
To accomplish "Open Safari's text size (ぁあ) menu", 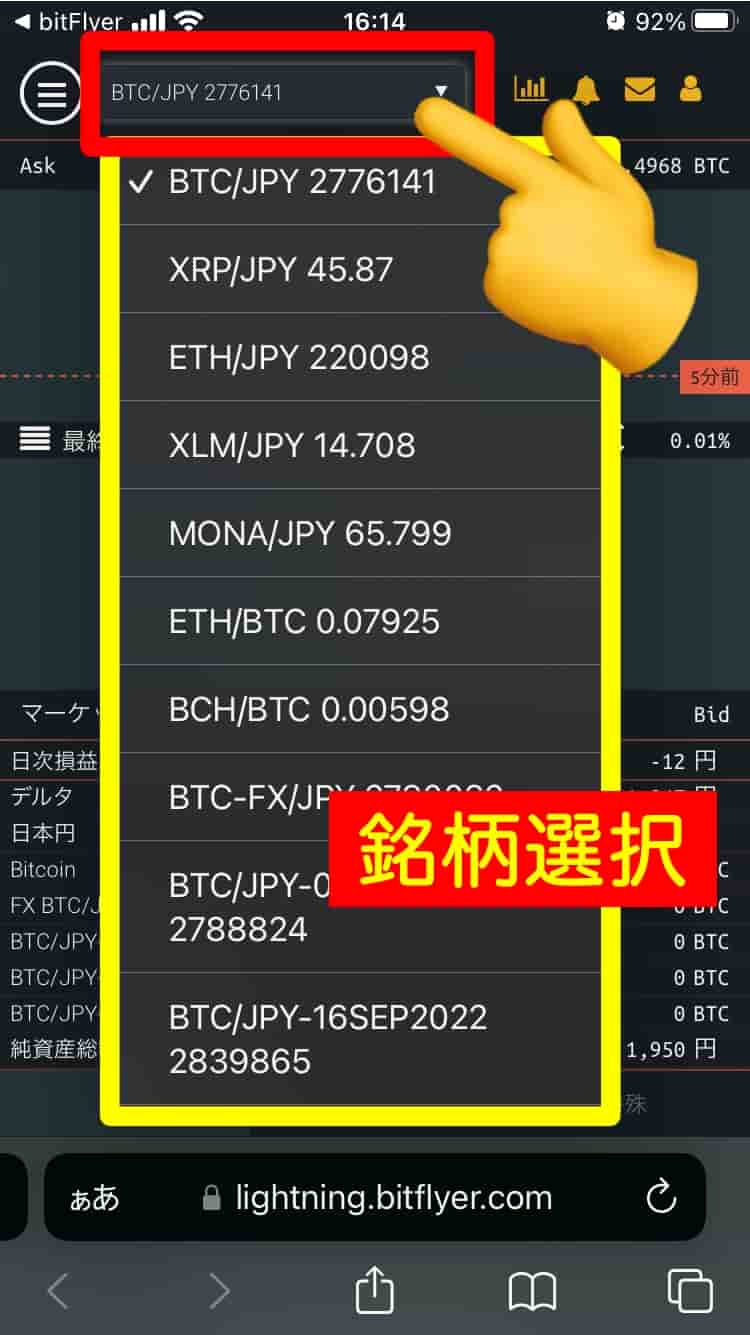I will pos(94,1198).
